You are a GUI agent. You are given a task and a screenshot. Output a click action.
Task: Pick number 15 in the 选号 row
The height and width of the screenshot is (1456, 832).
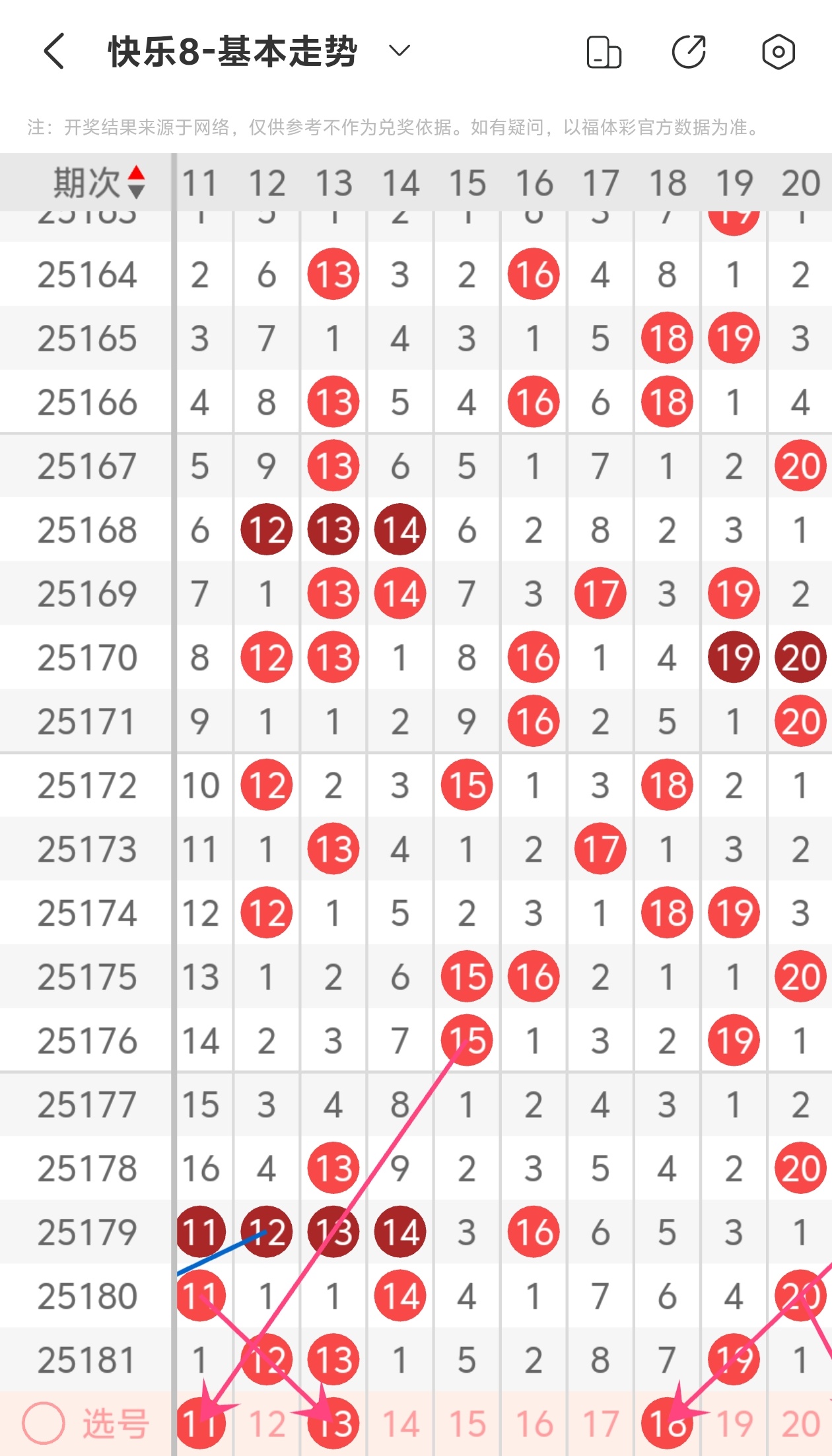(468, 1424)
